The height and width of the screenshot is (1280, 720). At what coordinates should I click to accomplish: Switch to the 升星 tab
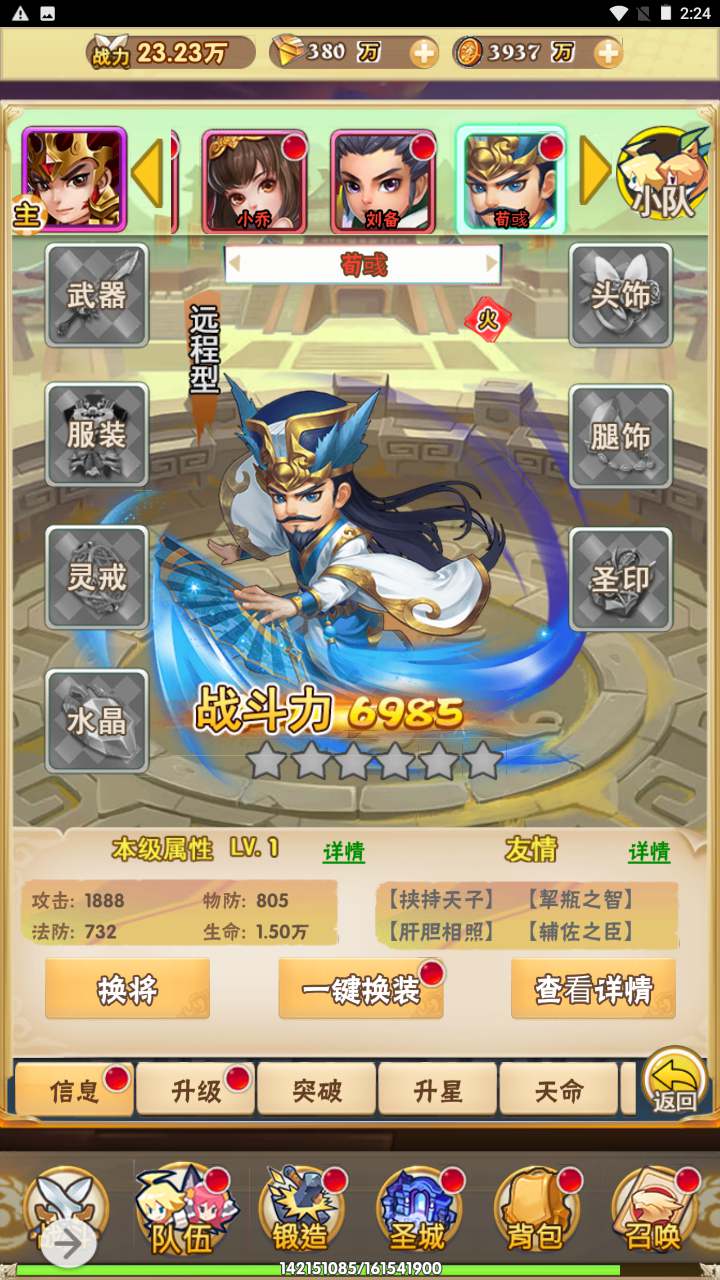point(438,1090)
